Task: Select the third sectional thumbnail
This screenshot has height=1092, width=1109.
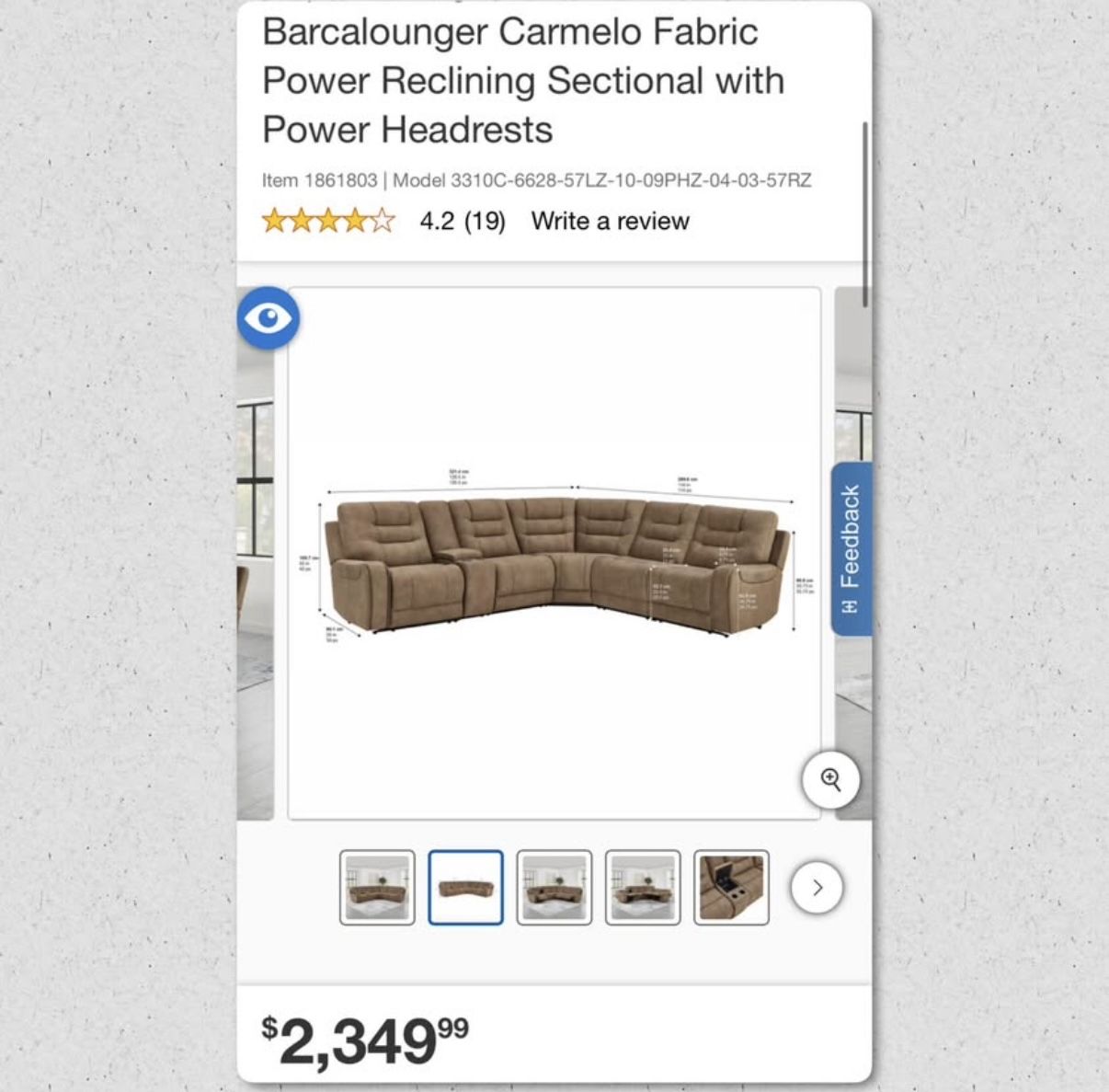Action: pyautogui.click(x=554, y=887)
